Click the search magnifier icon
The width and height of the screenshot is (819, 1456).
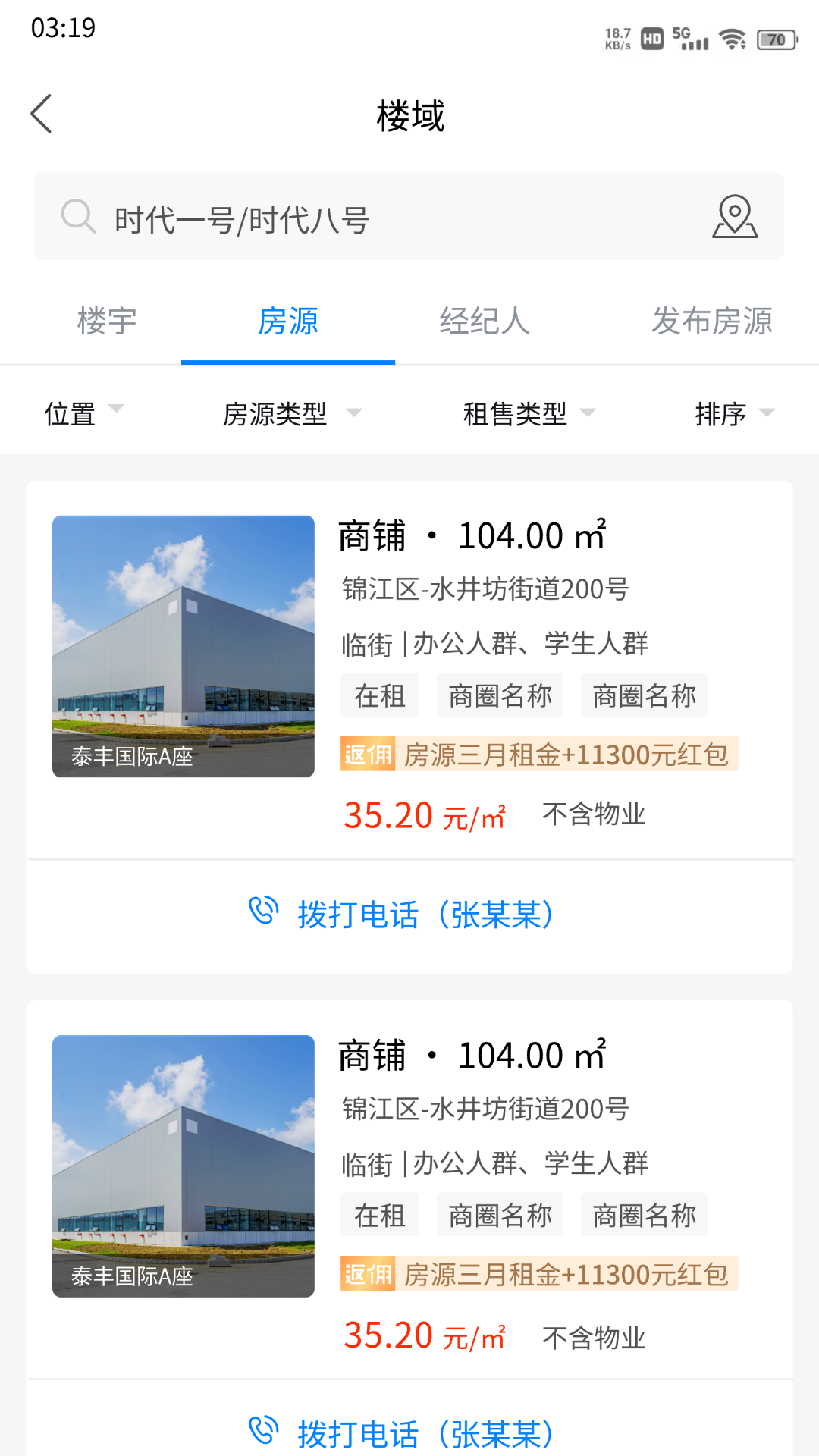(x=78, y=217)
